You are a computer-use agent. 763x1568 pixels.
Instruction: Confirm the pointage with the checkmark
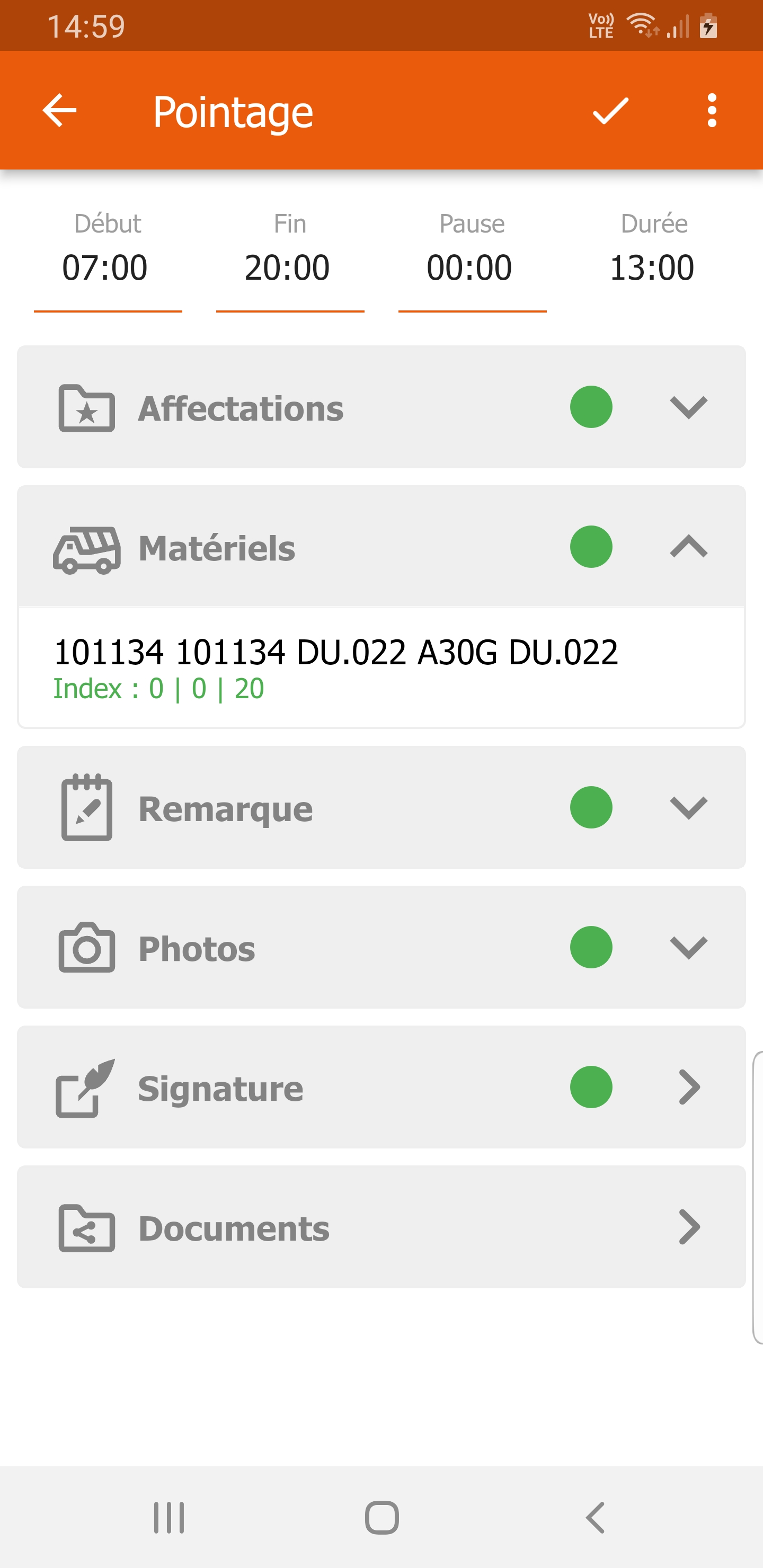(610, 111)
